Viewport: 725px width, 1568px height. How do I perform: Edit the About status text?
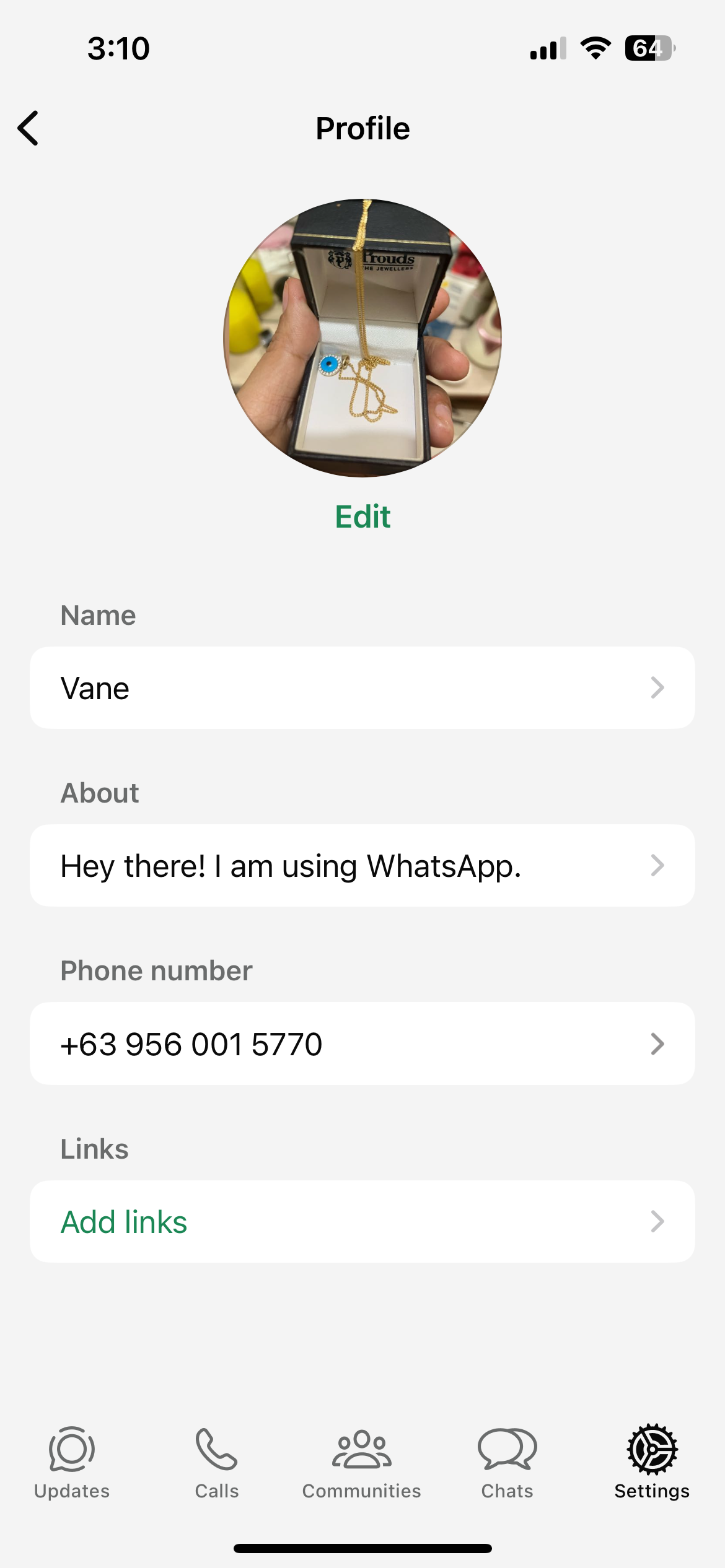362,866
